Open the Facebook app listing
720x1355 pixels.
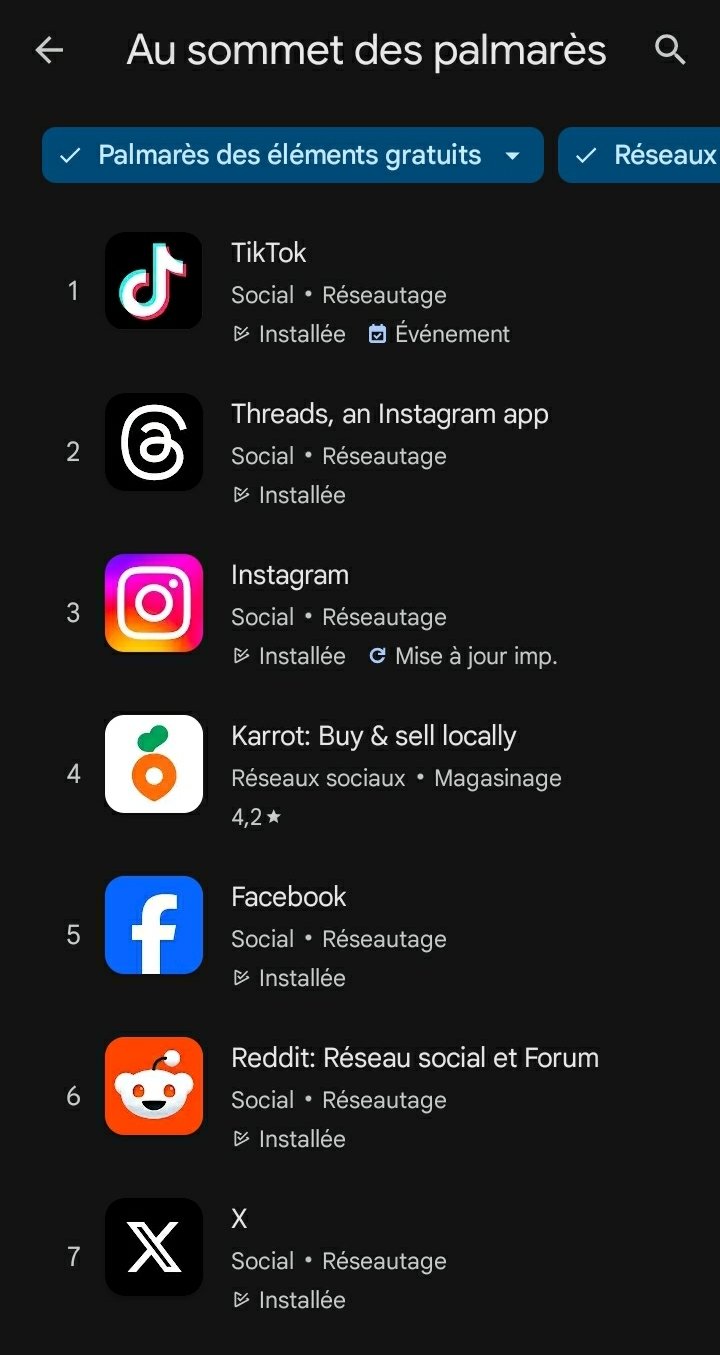[360, 935]
